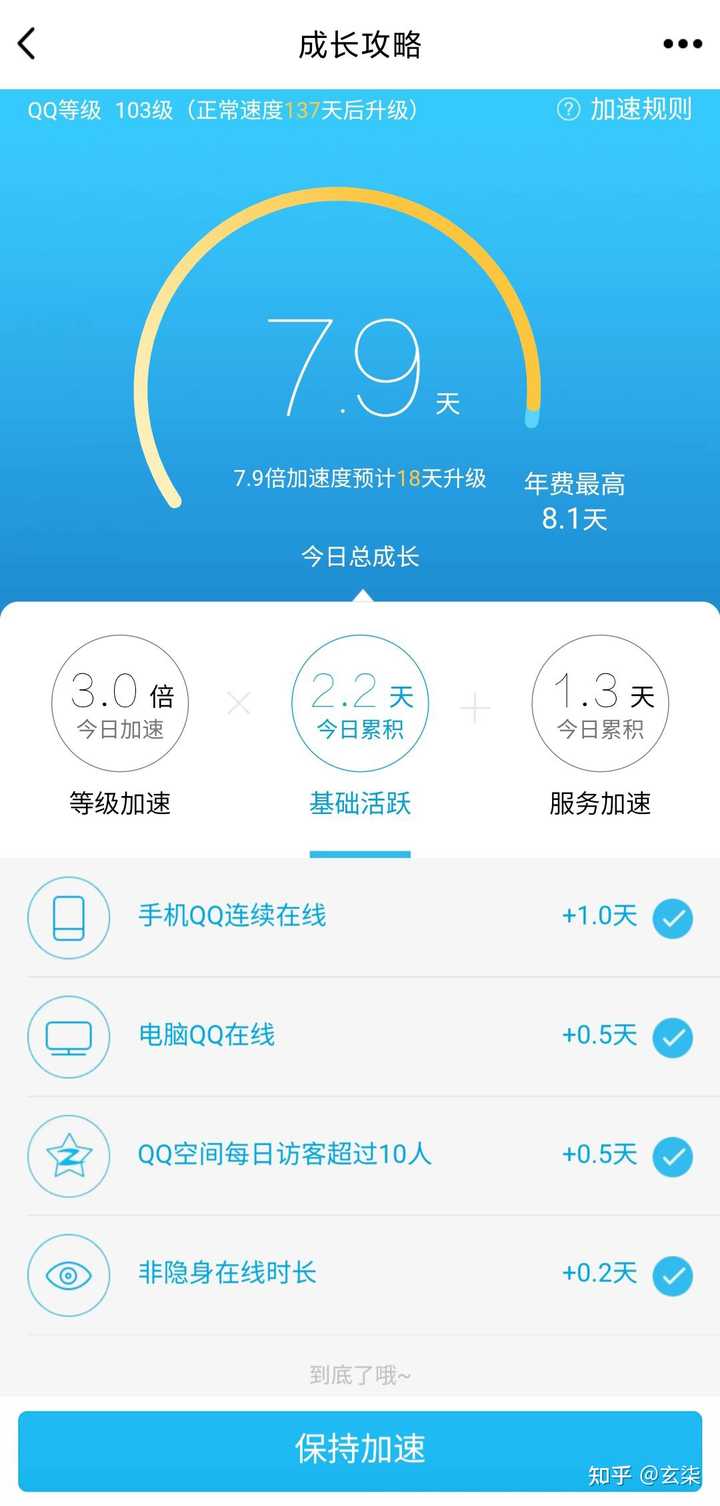Tap the phone icon for 手机QQ连续在线
This screenshot has width=720, height=1506.
click(x=68, y=917)
